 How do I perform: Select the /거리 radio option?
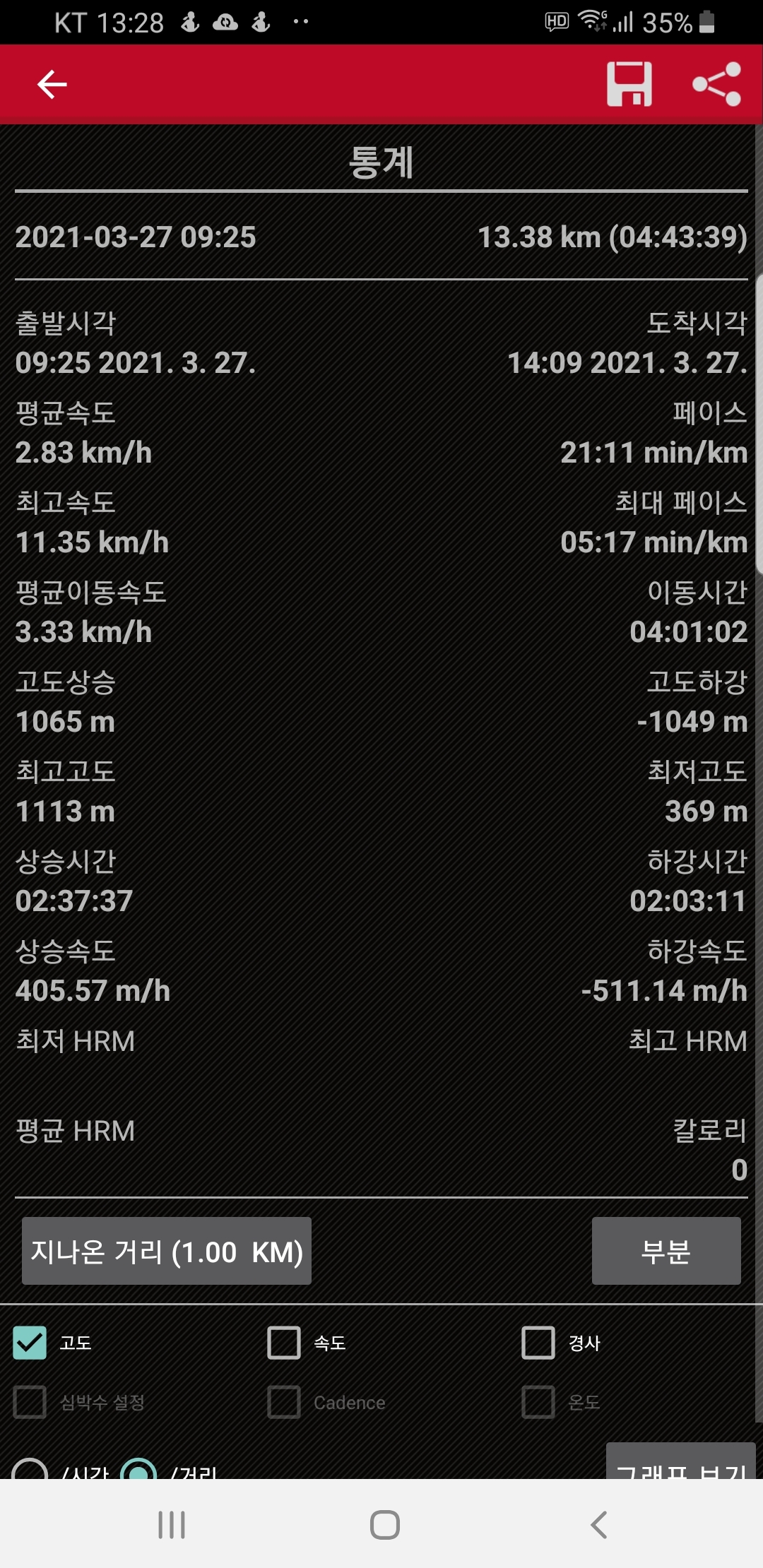point(138,1471)
